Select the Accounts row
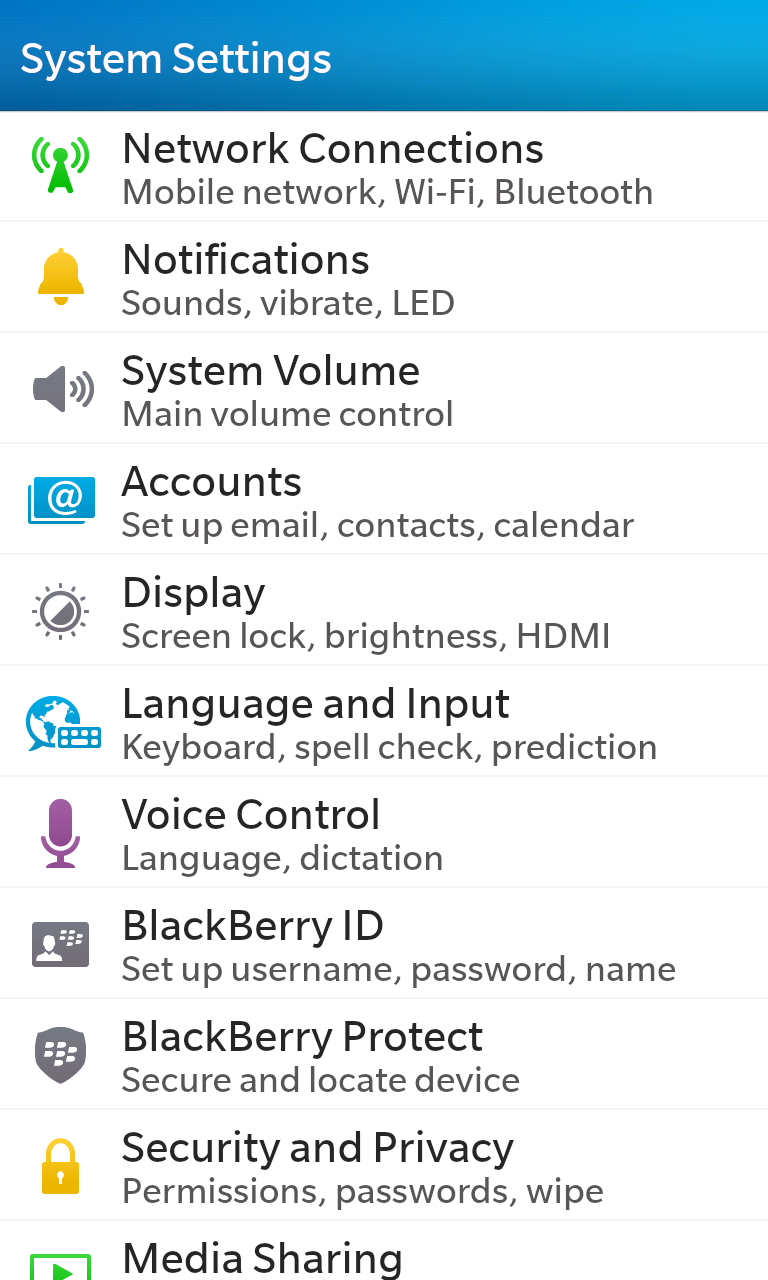Viewport: 768px width, 1280px height. [384, 500]
